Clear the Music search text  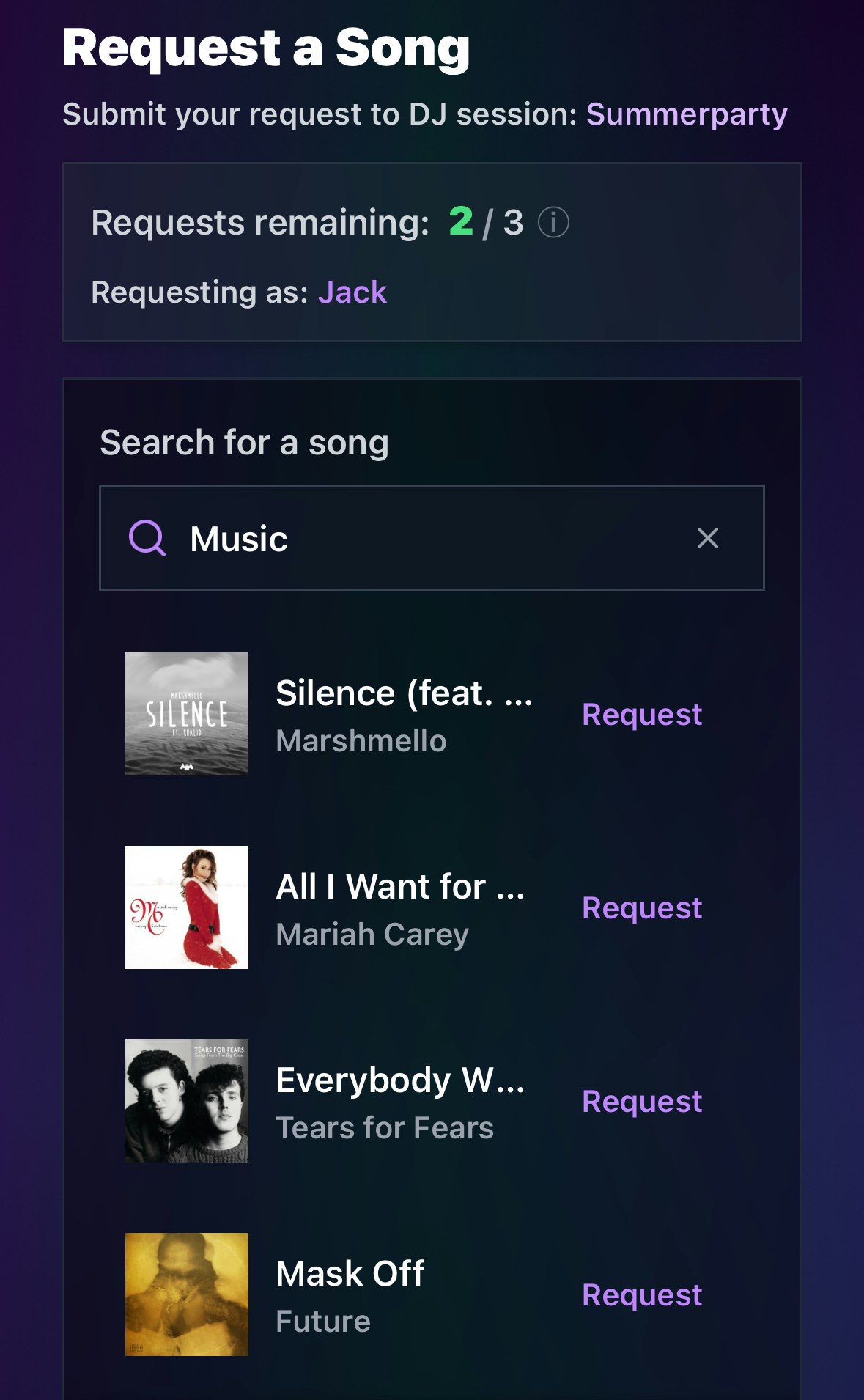(x=707, y=538)
